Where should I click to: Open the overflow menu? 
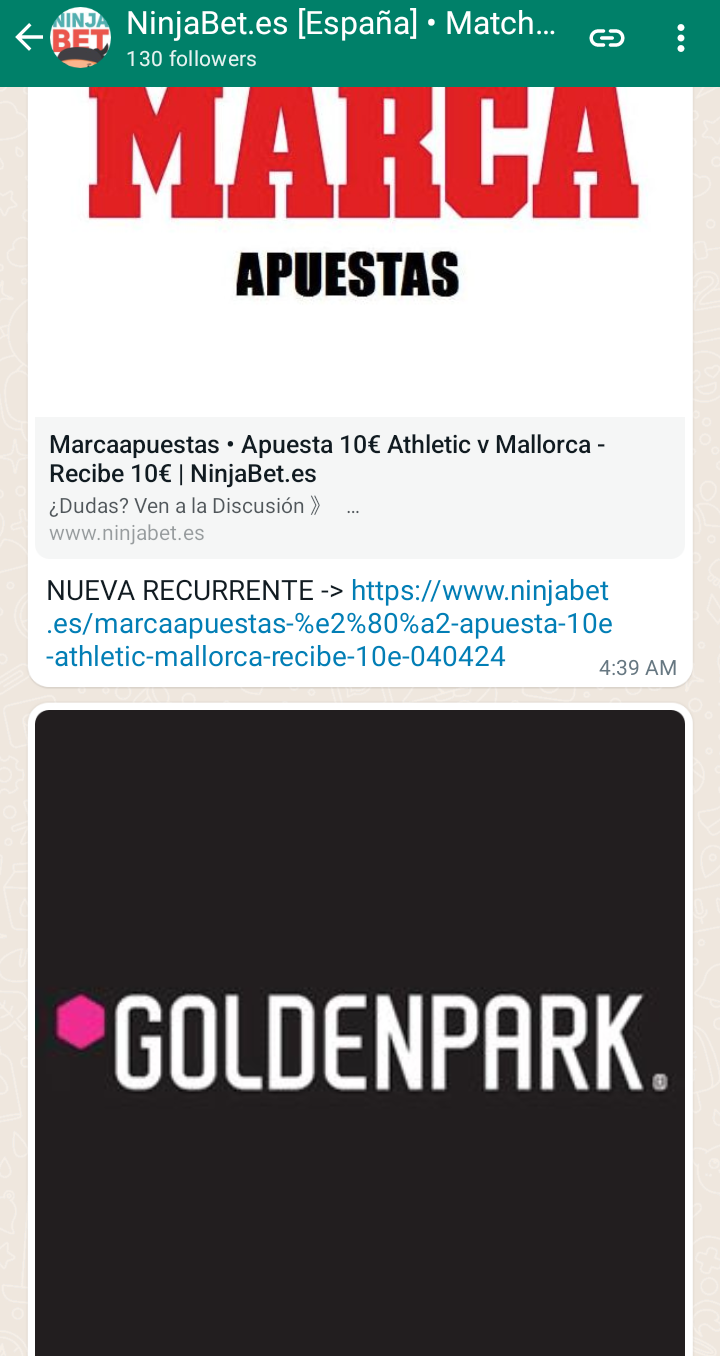(680, 39)
